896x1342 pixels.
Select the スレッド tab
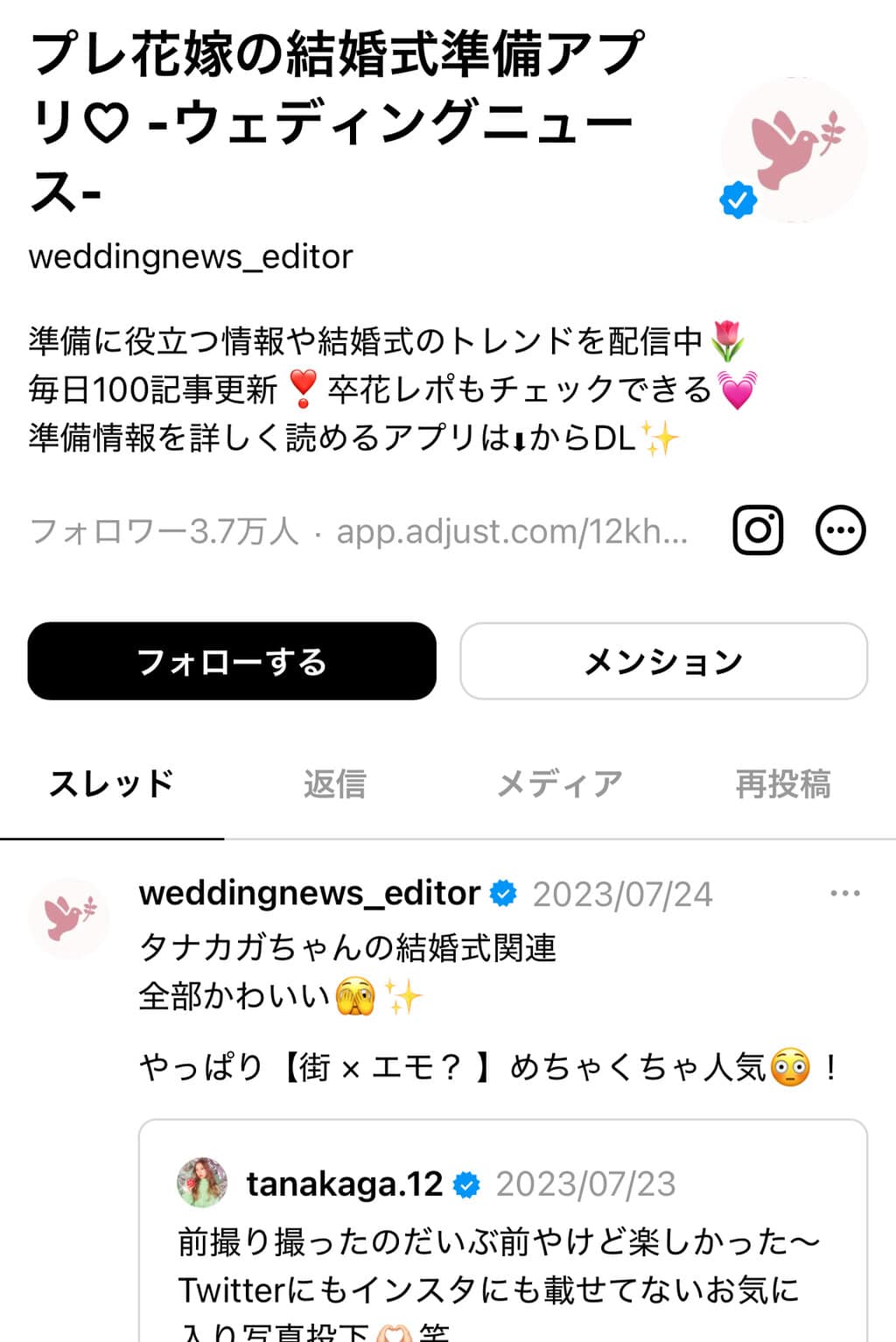pyautogui.click(x=112, y=783)
